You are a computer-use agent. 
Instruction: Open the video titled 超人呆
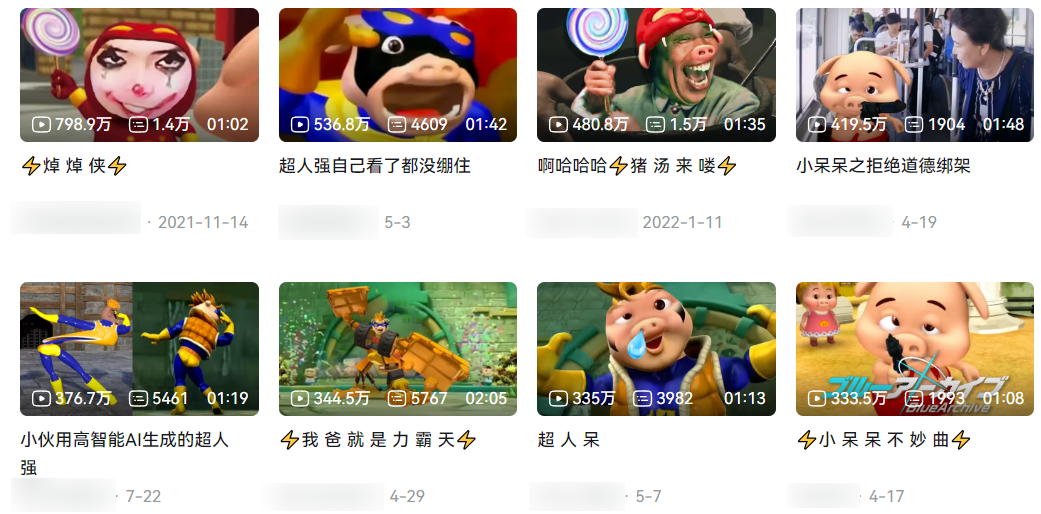pos(656,348)
